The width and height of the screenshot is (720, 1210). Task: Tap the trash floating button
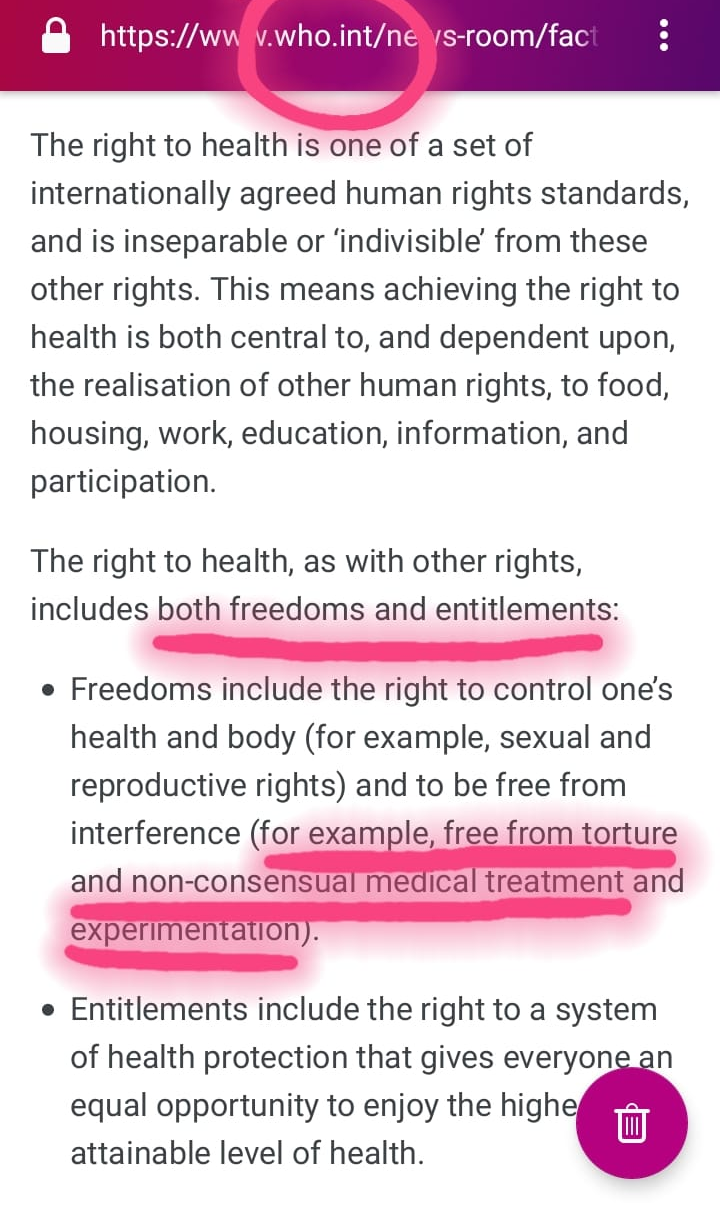[632, 1124]
